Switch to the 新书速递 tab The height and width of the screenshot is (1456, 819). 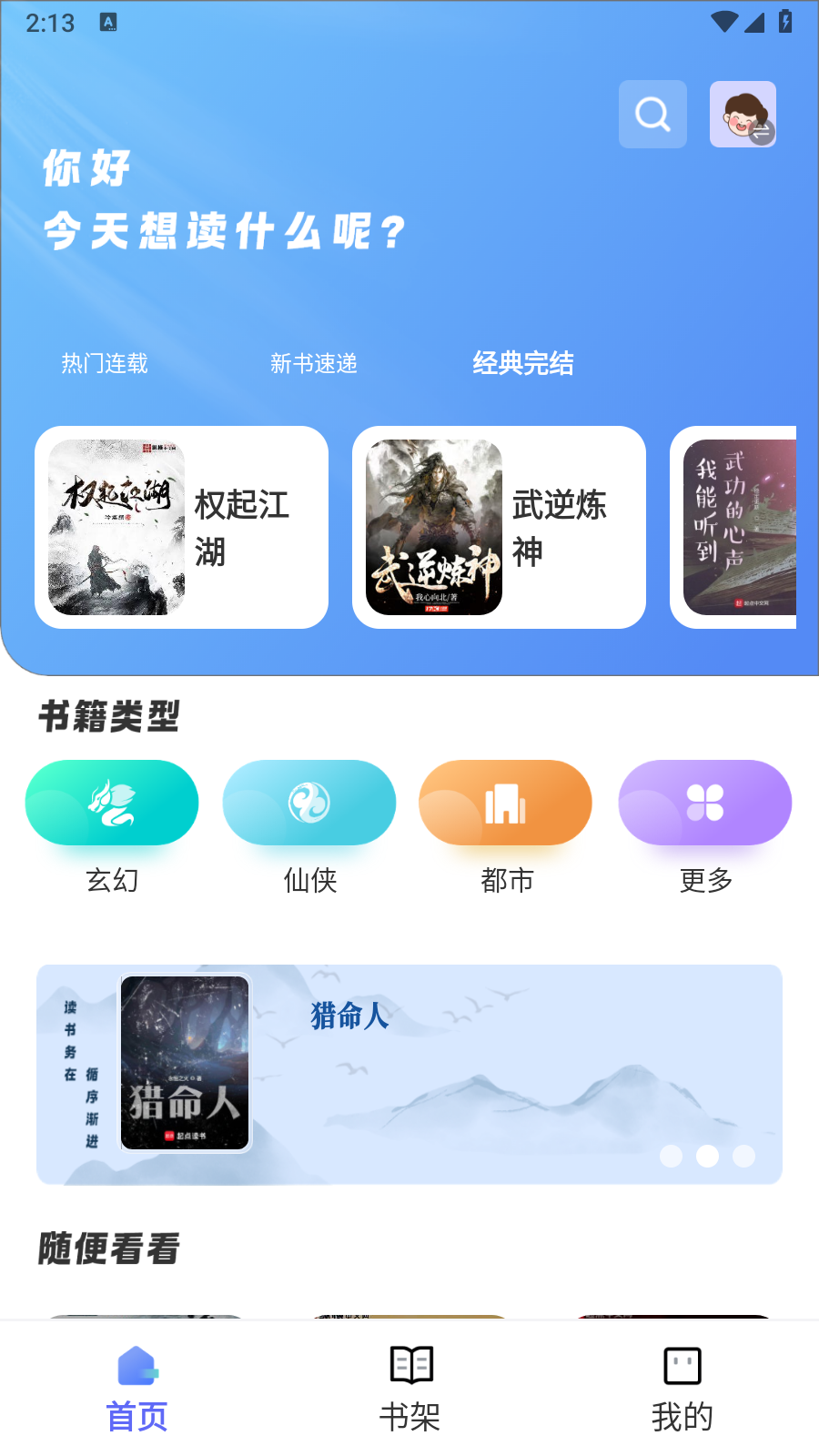click(x=314, y=364)
